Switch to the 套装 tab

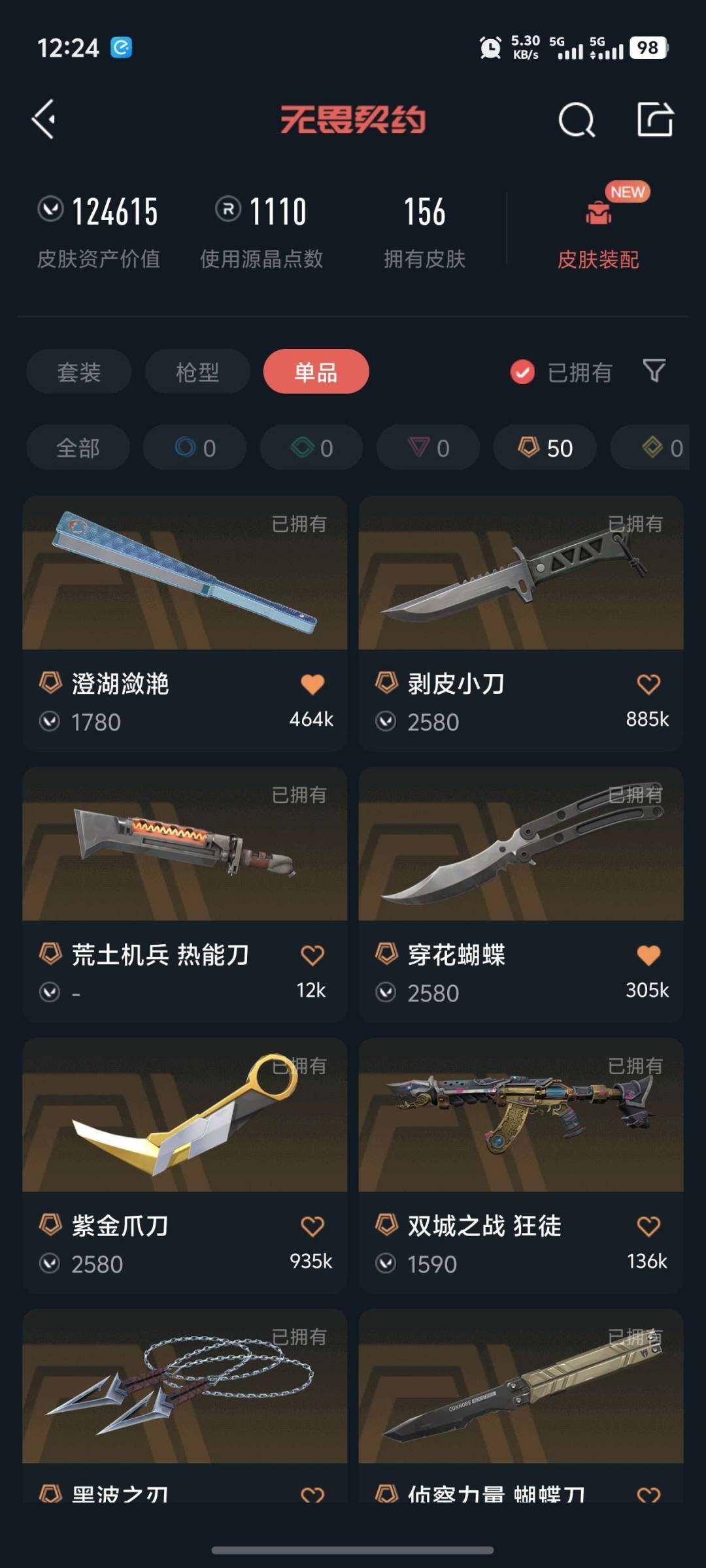[x=78, y=371]
